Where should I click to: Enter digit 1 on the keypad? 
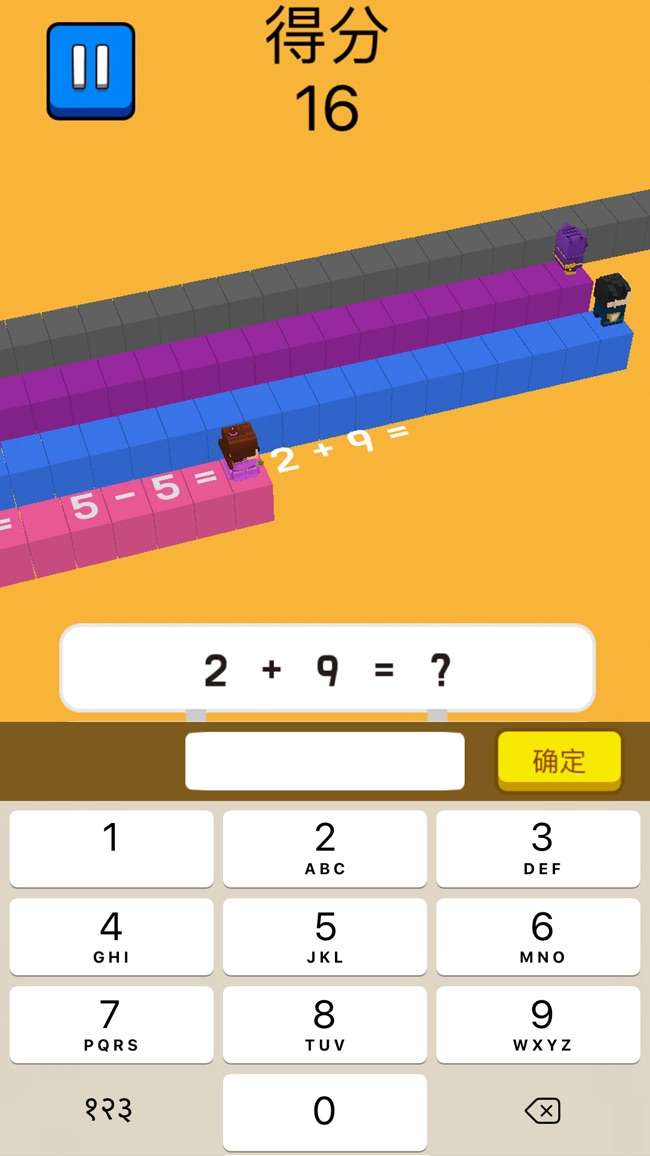pyautogui.click(x=111, y=848)
